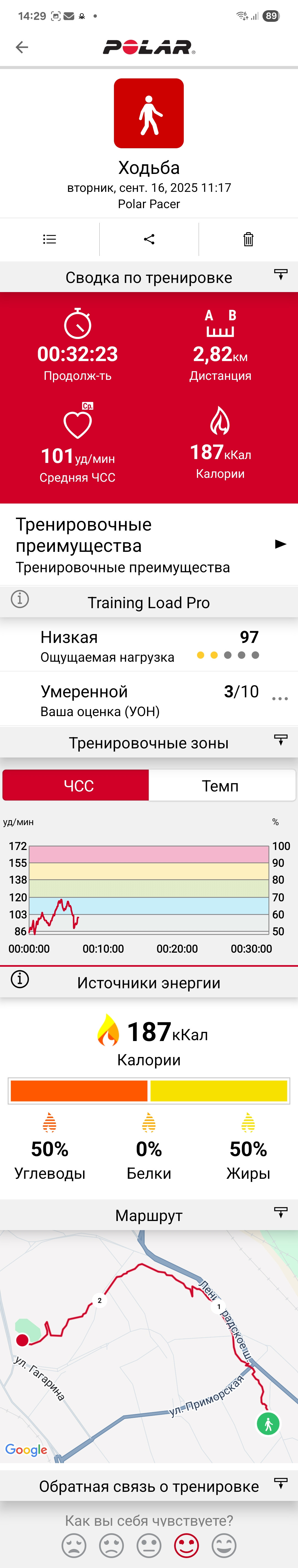The width and height of the screenshot is (298, 1568).
Task: Select the saddest face feeling
Action: (74, 1545)
